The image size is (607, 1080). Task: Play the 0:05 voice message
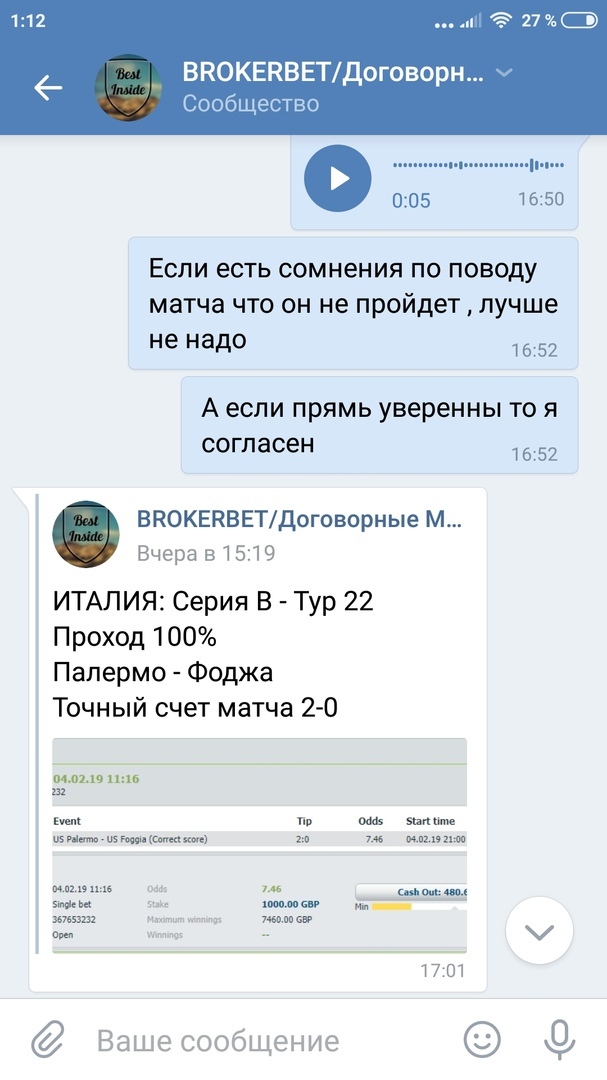point(337,179)
